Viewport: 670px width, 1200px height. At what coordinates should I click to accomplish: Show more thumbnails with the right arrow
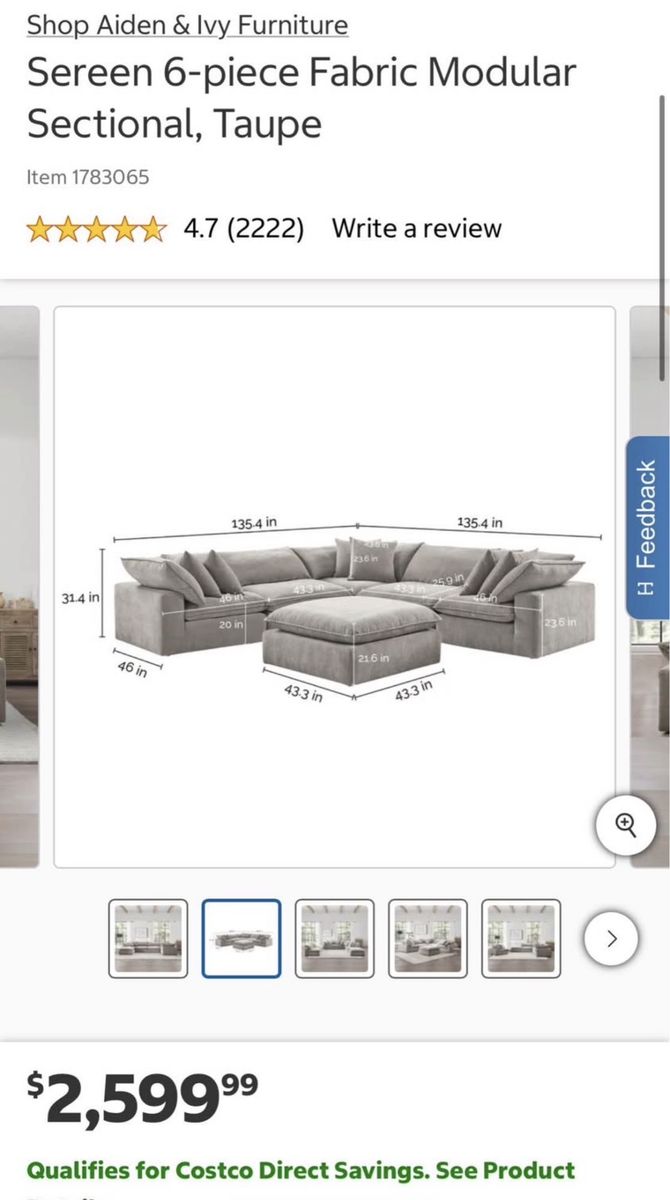click(611, 938)
